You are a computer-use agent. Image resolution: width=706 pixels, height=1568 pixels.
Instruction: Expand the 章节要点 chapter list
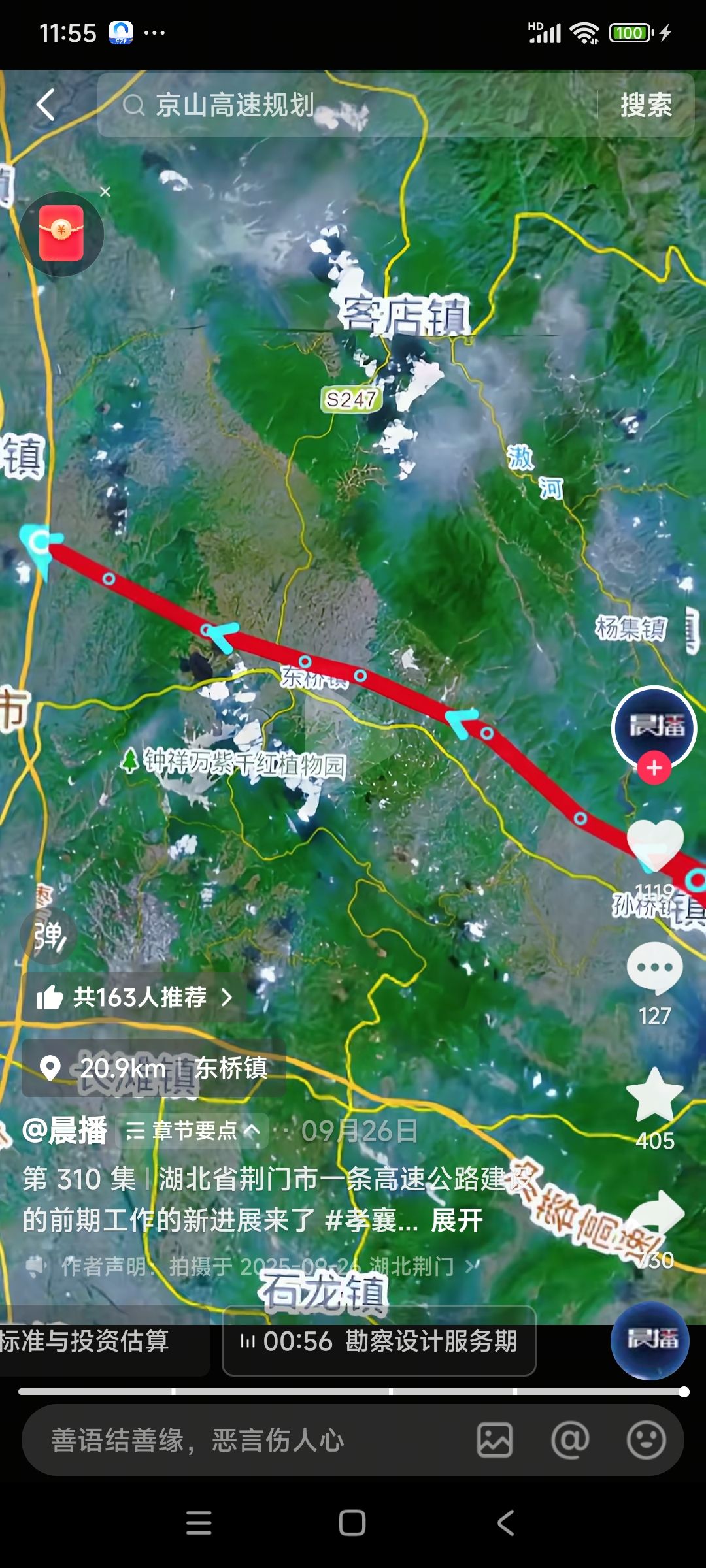[193, 1131]
